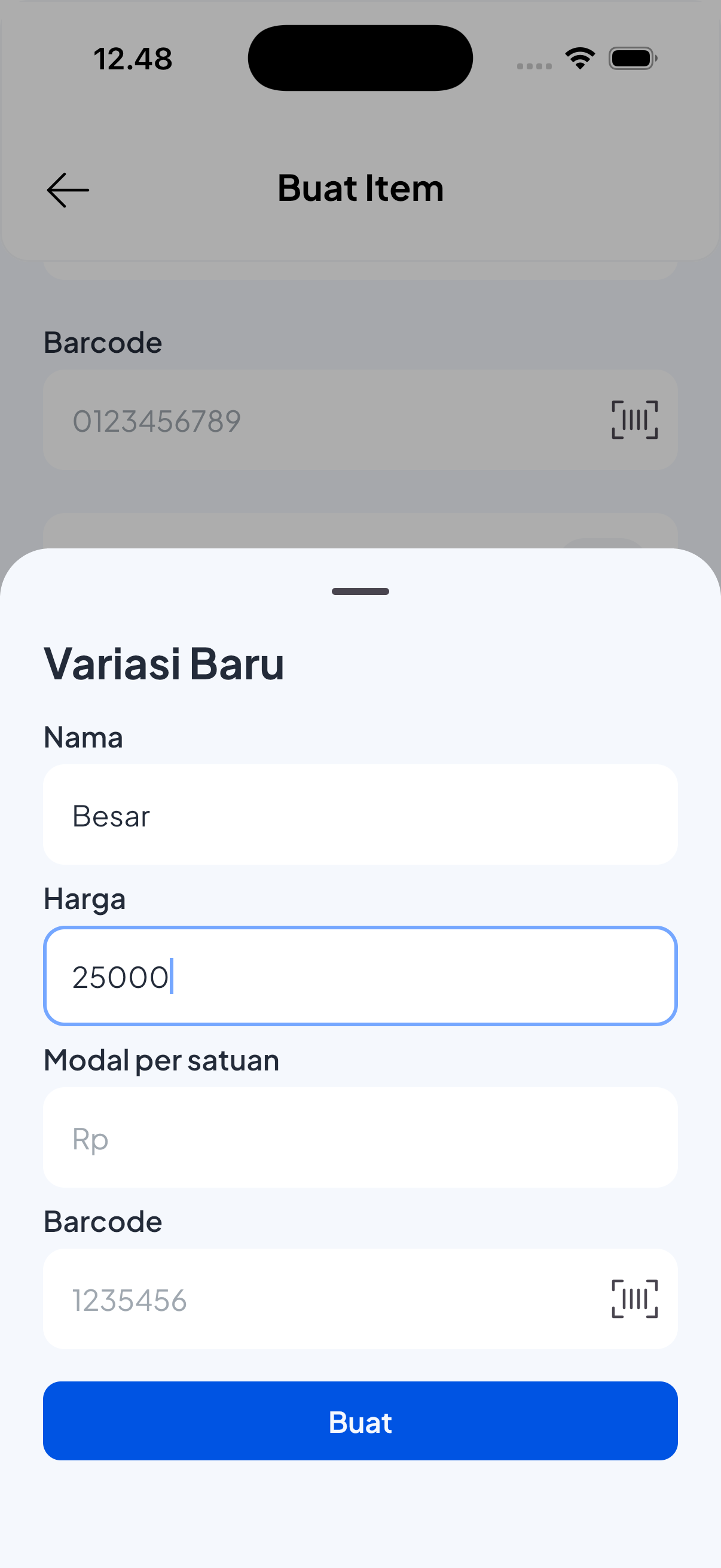
Task: Open the barcode scanner in the Variasi Baru sheet
Action: pyautogui.click(x=634, y=1299)
